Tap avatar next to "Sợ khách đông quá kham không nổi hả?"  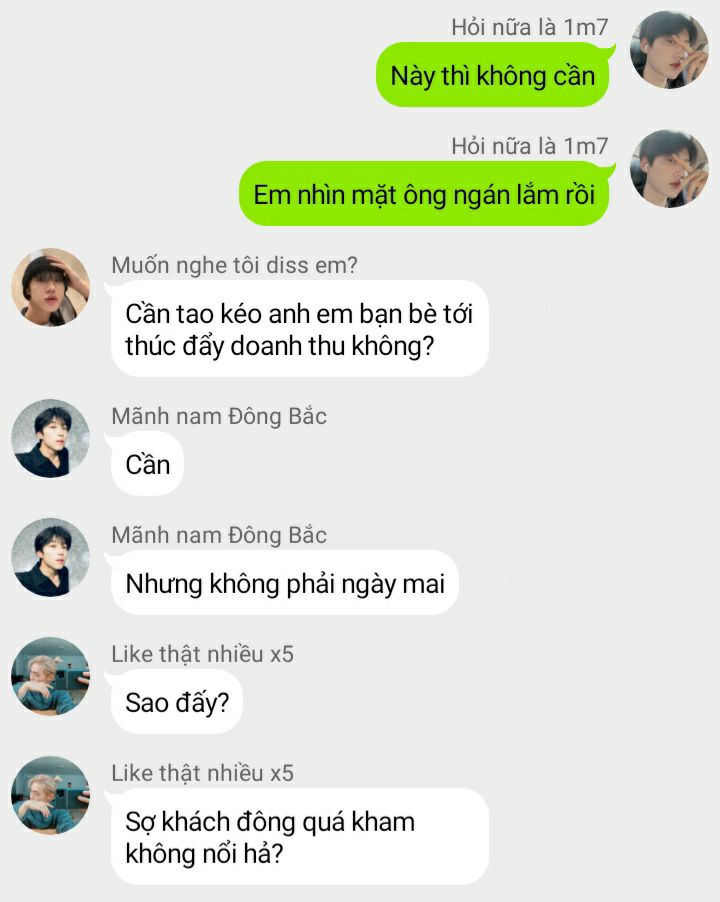(51, 796)
